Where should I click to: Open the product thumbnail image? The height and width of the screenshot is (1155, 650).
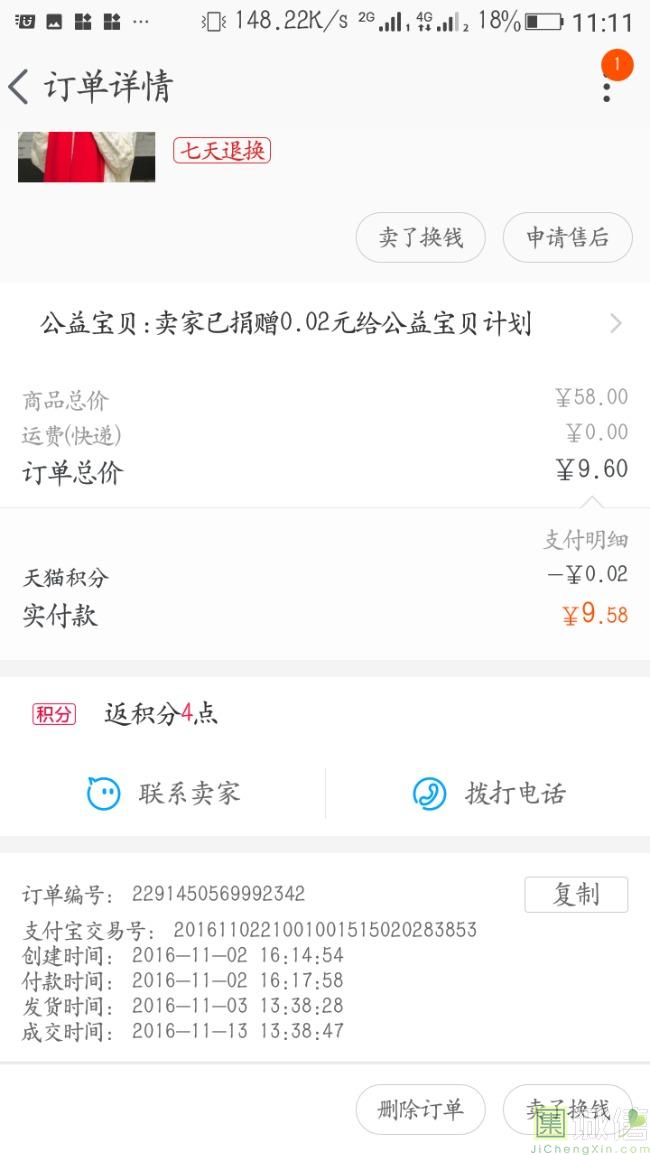86,157
